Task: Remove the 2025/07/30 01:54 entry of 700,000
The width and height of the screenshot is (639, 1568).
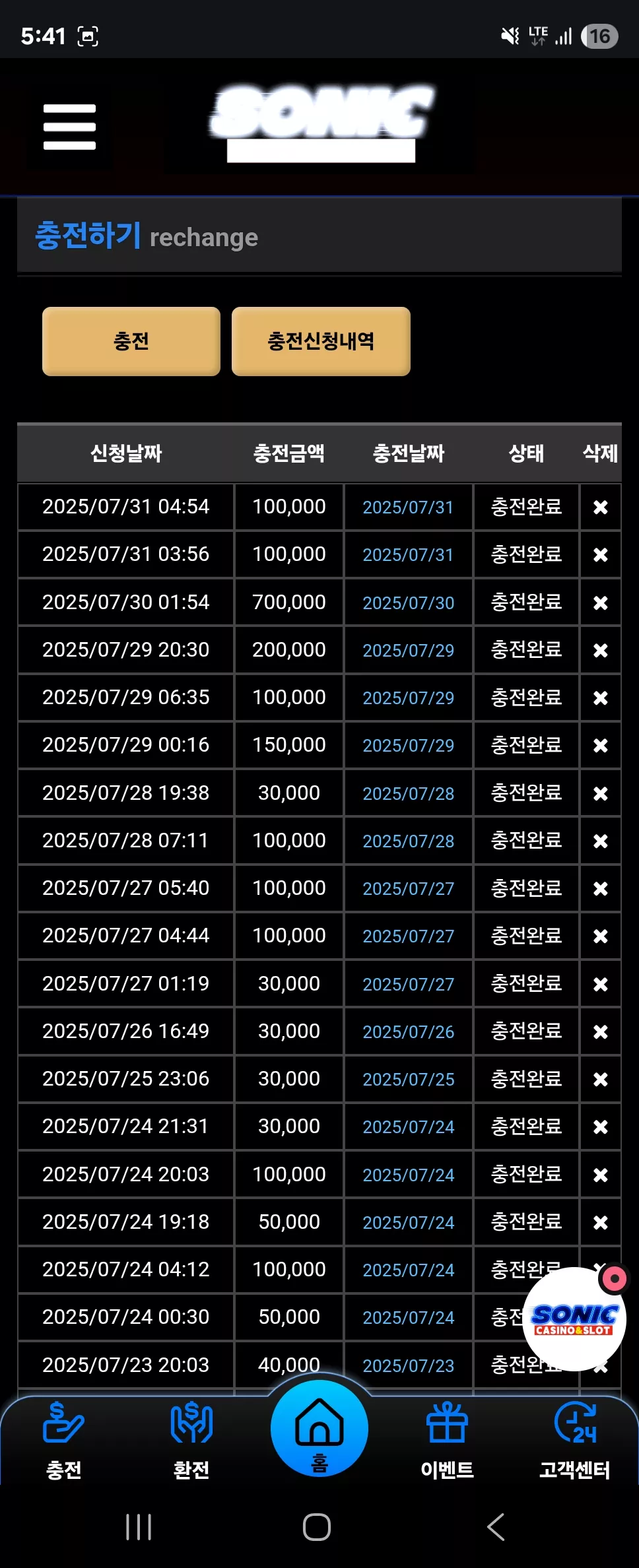Action: 600,603
